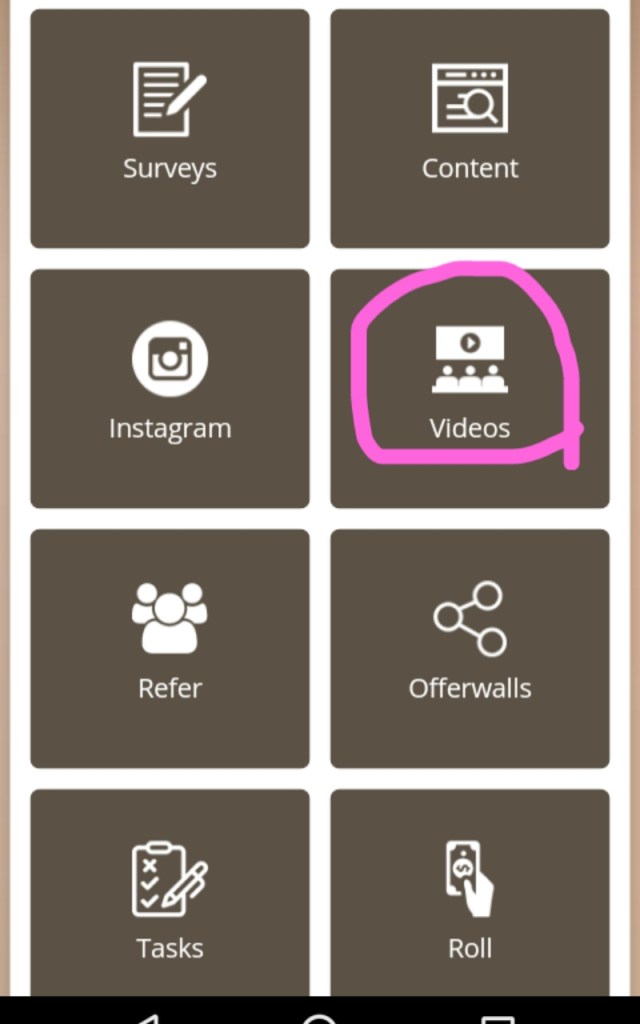Go to the Videos section

click(x=470, y=388)
